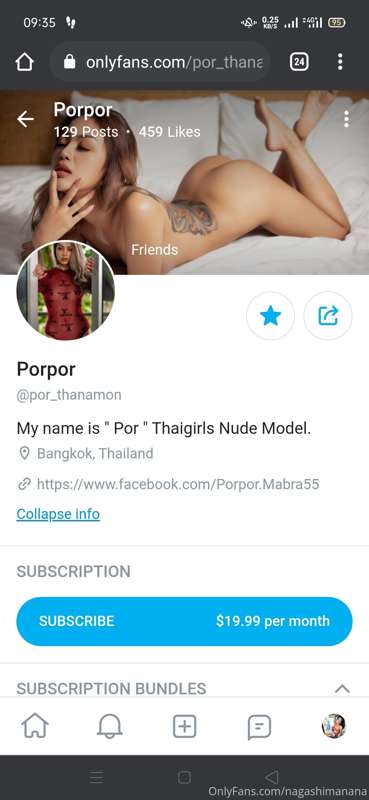Go to the Home tab in the bottom bar

(35, 726)
